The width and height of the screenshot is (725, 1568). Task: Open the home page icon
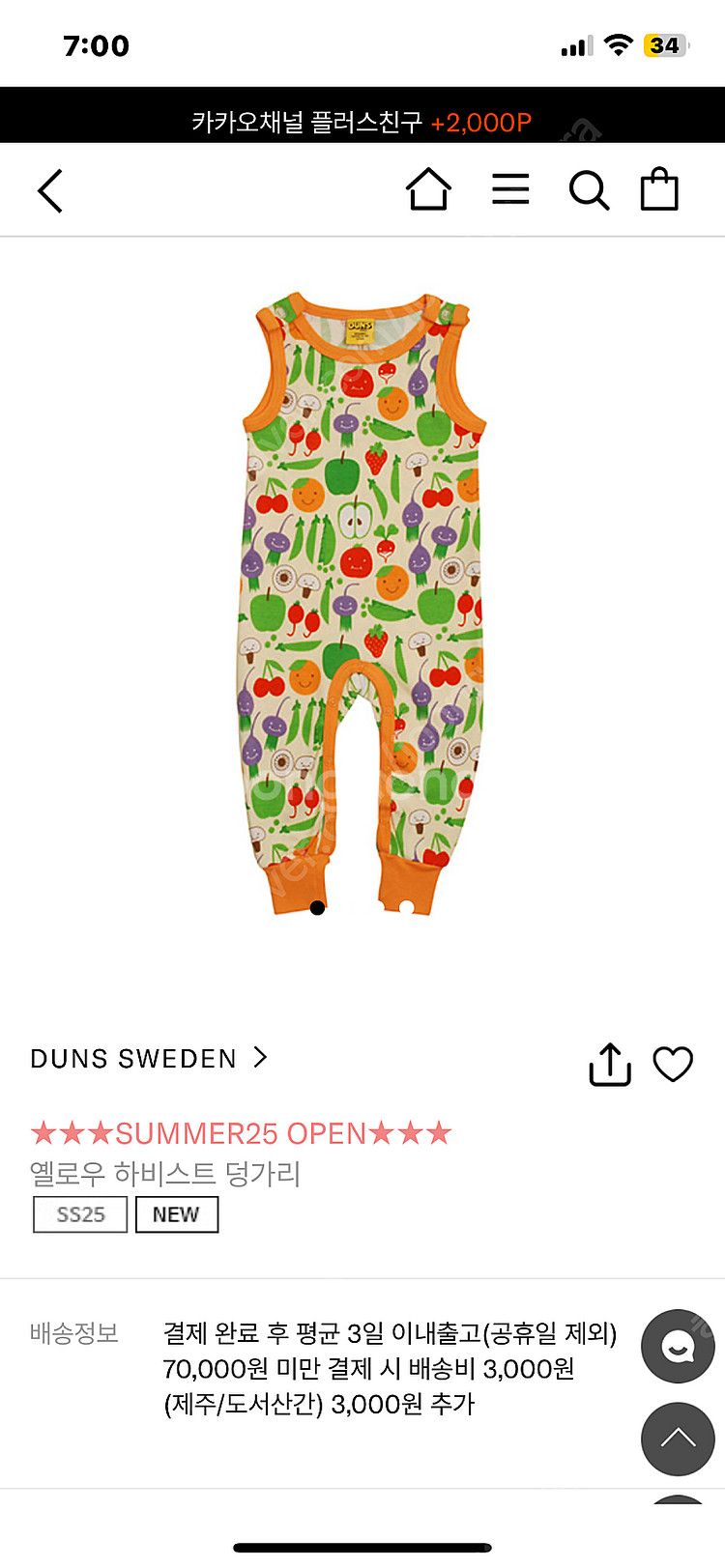coord(428,189)
